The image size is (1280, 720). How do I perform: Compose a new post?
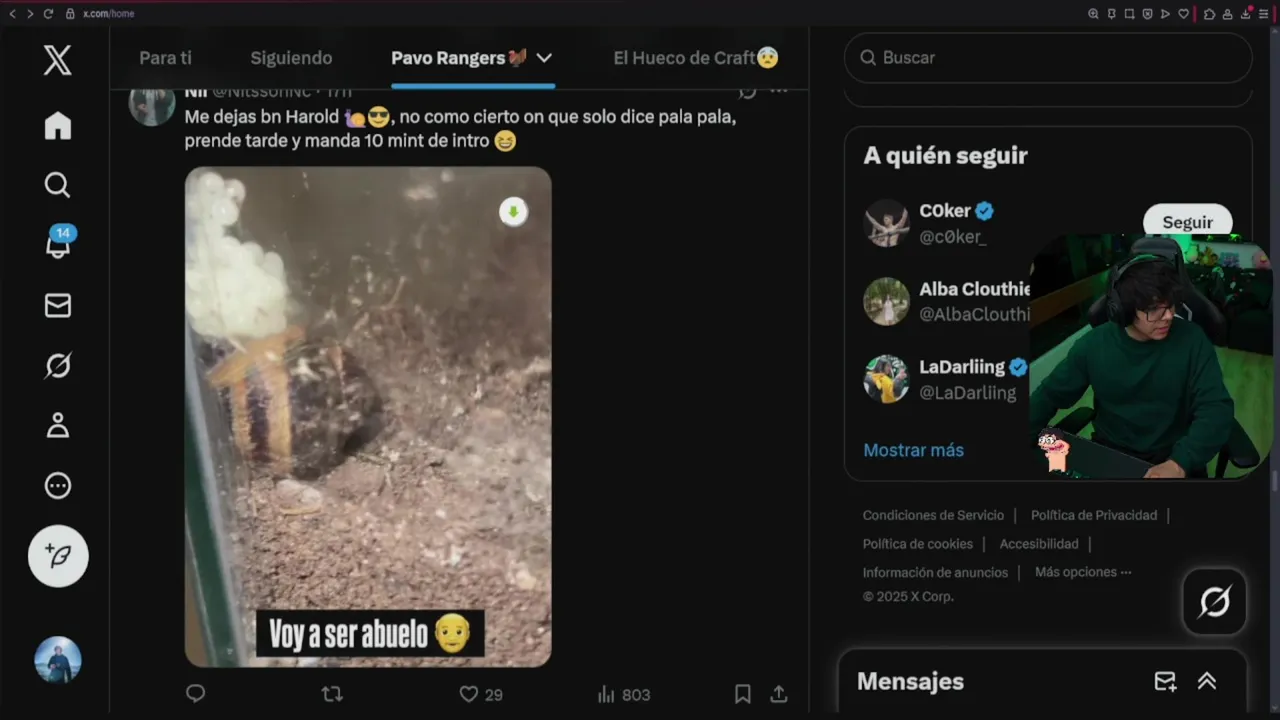(x=58, y=556)
